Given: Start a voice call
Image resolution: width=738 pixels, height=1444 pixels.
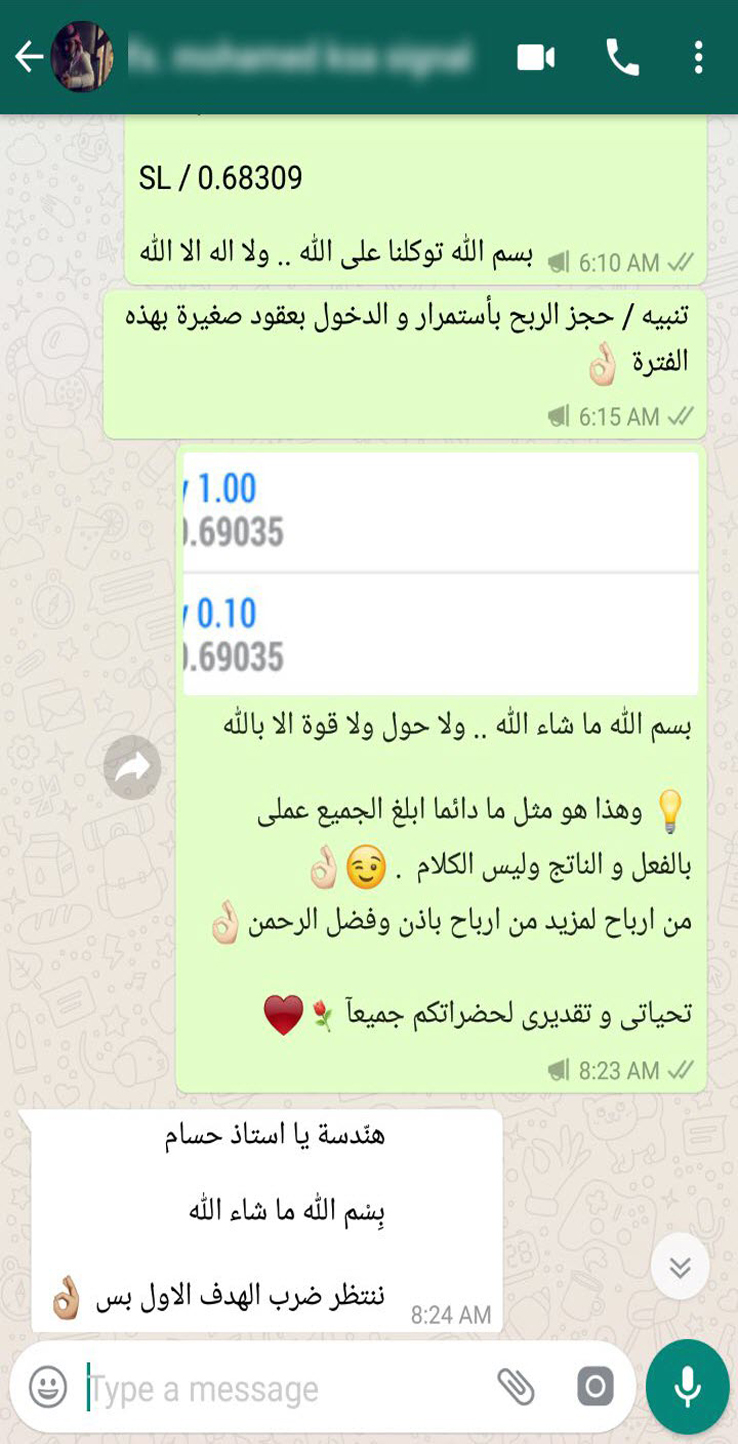Looking at the screenshot, I should coord(622,58).
